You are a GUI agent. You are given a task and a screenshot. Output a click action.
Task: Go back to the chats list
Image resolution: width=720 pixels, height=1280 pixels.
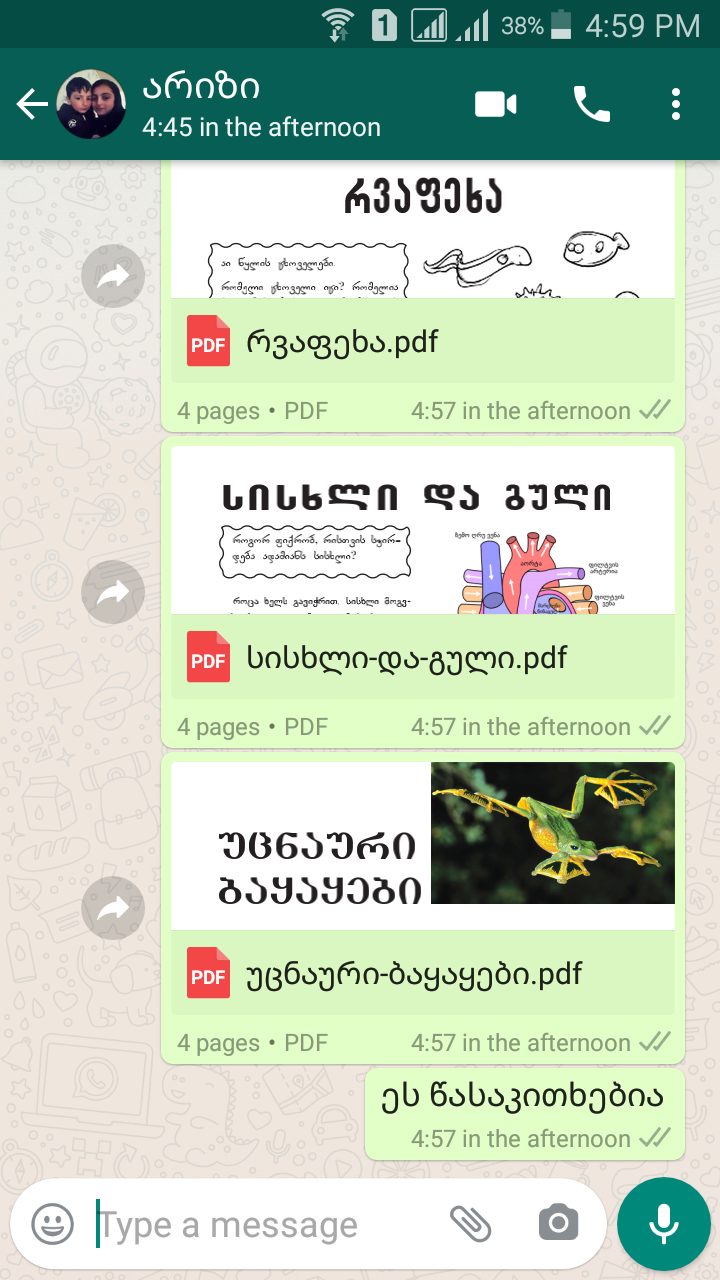(32, 104)
